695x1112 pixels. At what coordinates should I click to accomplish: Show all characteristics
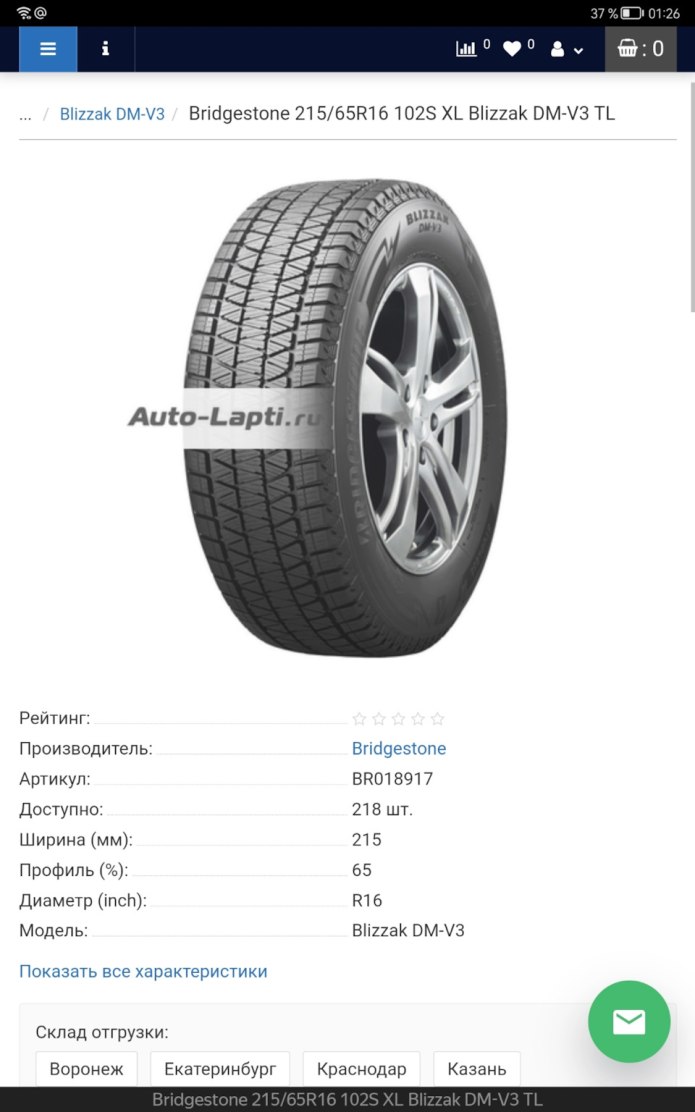[x=143, y=971]
